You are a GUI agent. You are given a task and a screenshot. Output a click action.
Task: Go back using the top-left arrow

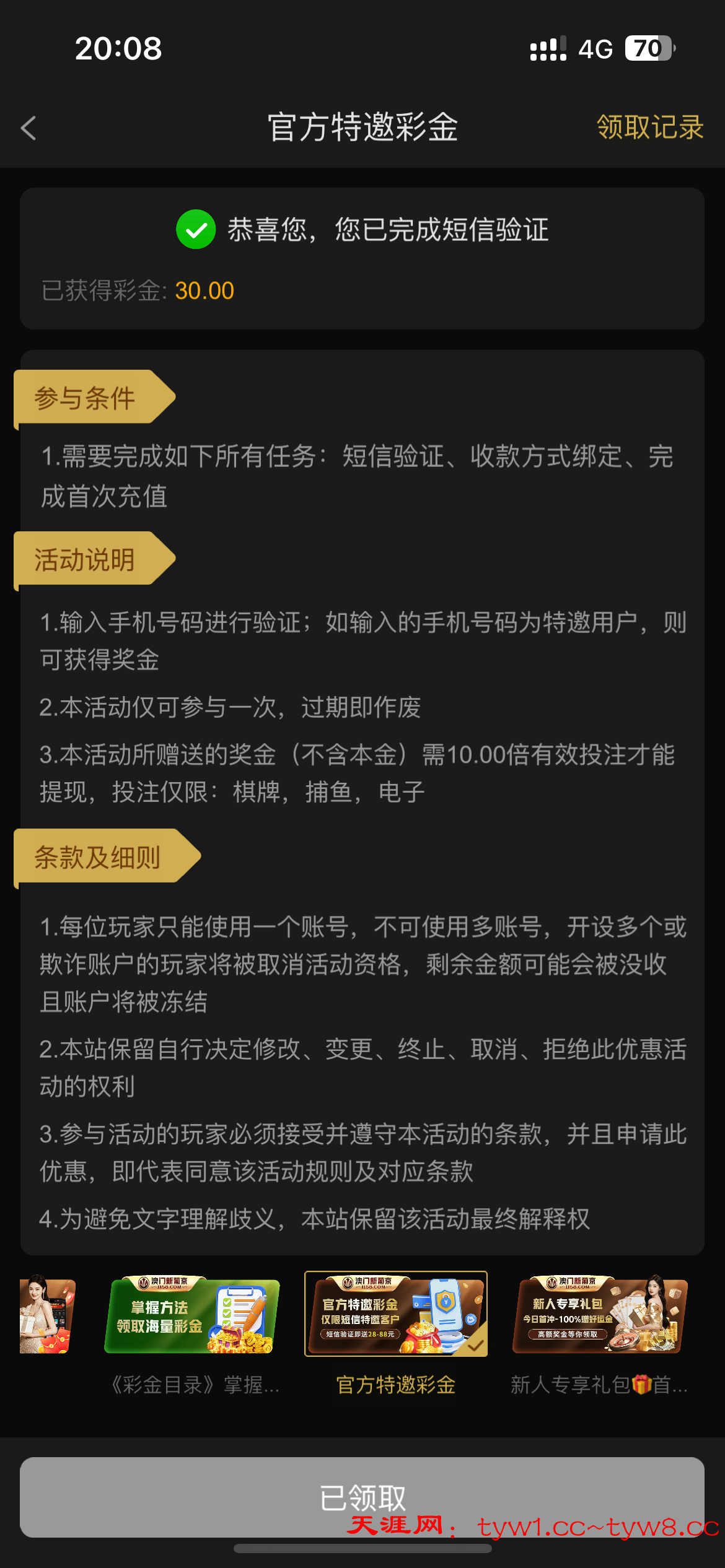[29, 128]
